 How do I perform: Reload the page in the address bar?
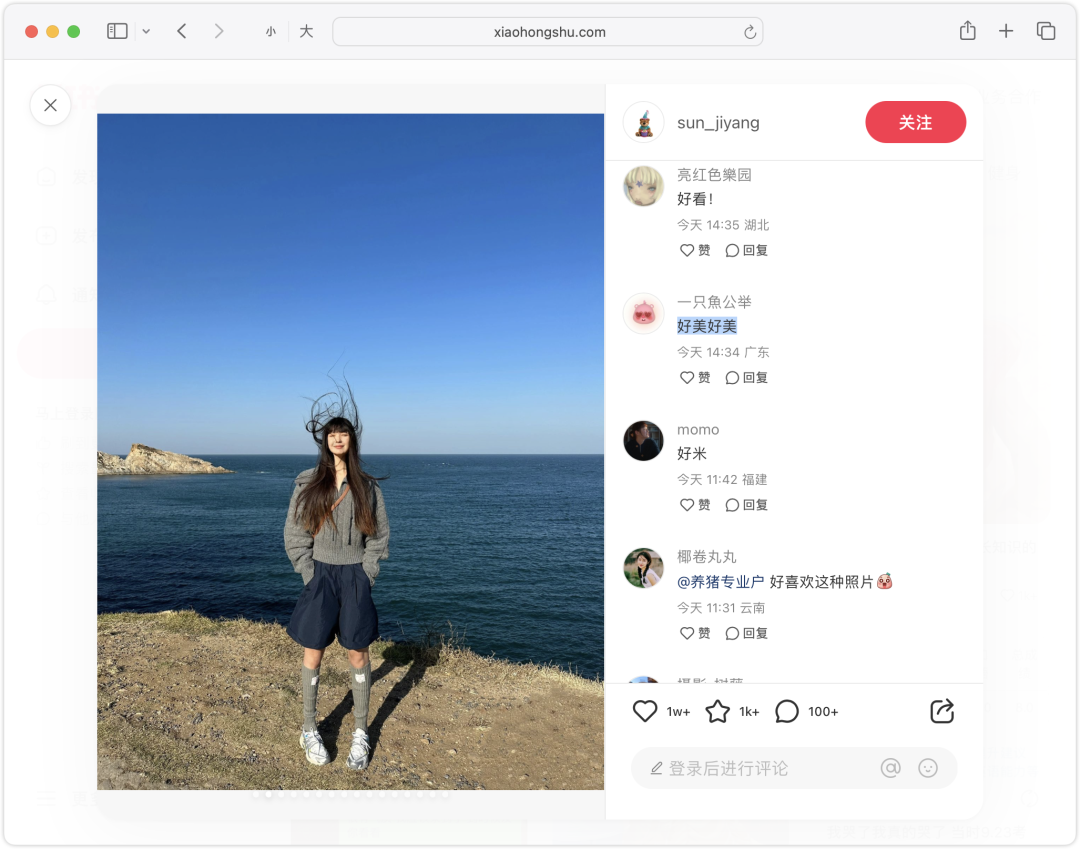750,32
